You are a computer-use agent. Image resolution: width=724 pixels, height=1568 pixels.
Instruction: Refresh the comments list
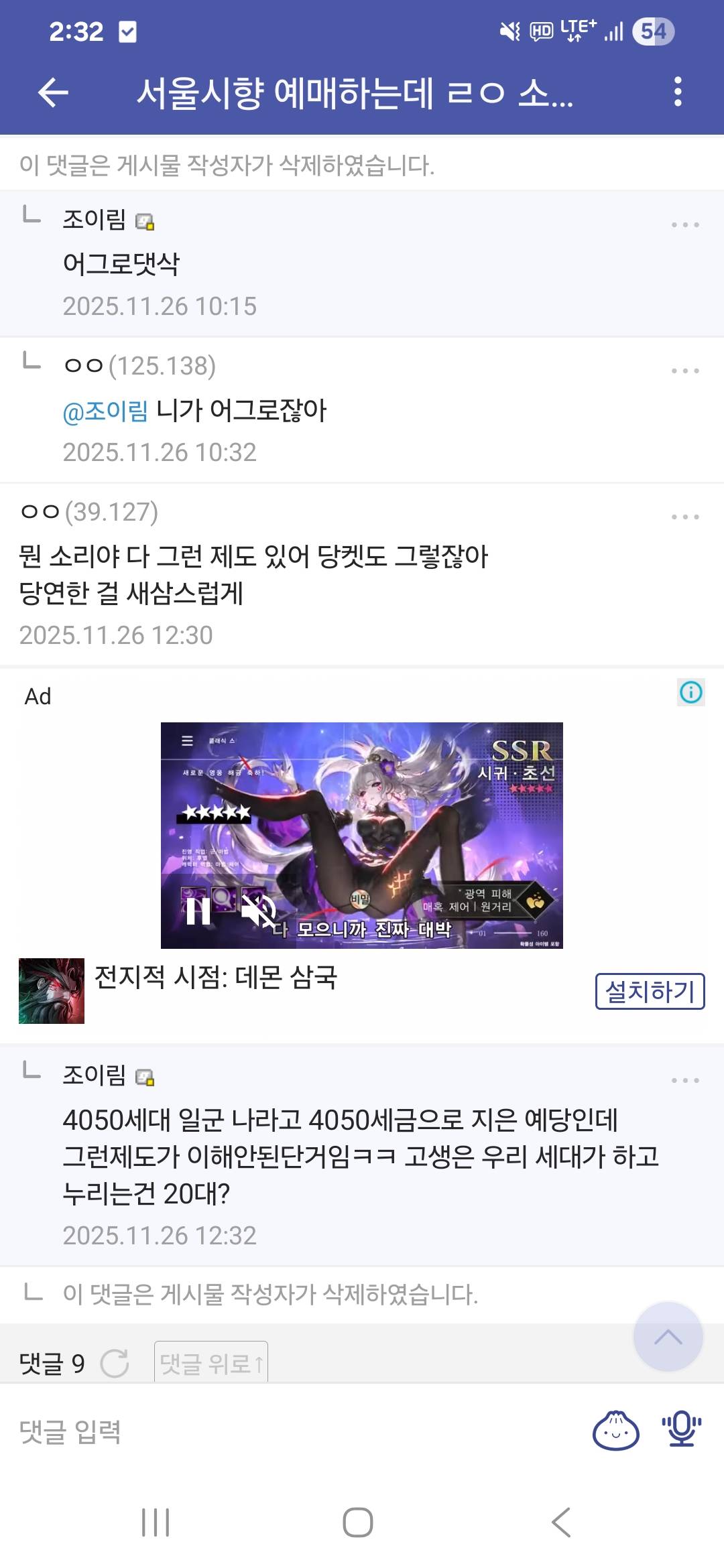tap(115, 1363)
